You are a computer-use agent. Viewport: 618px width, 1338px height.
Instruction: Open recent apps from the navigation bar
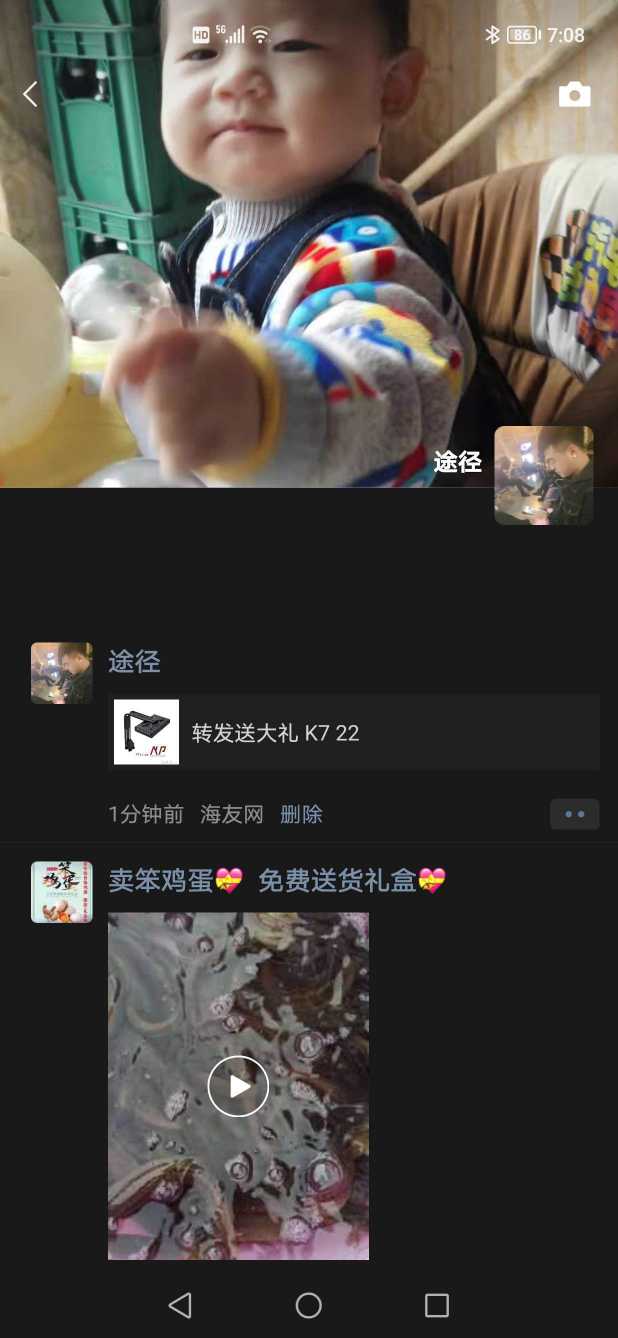click(x=436, y=1305)
